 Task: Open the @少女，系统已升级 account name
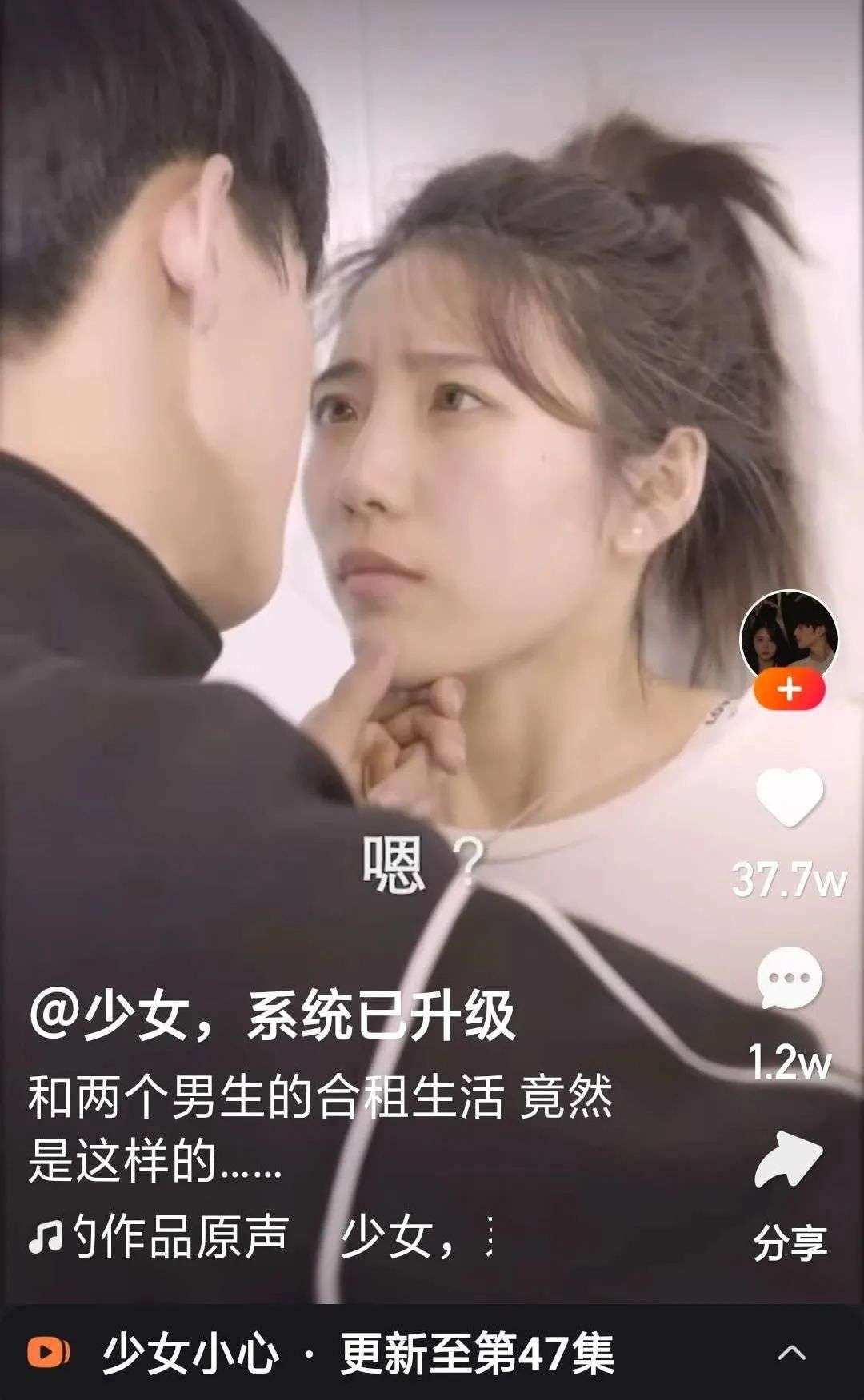click(x=273, y=1017)
